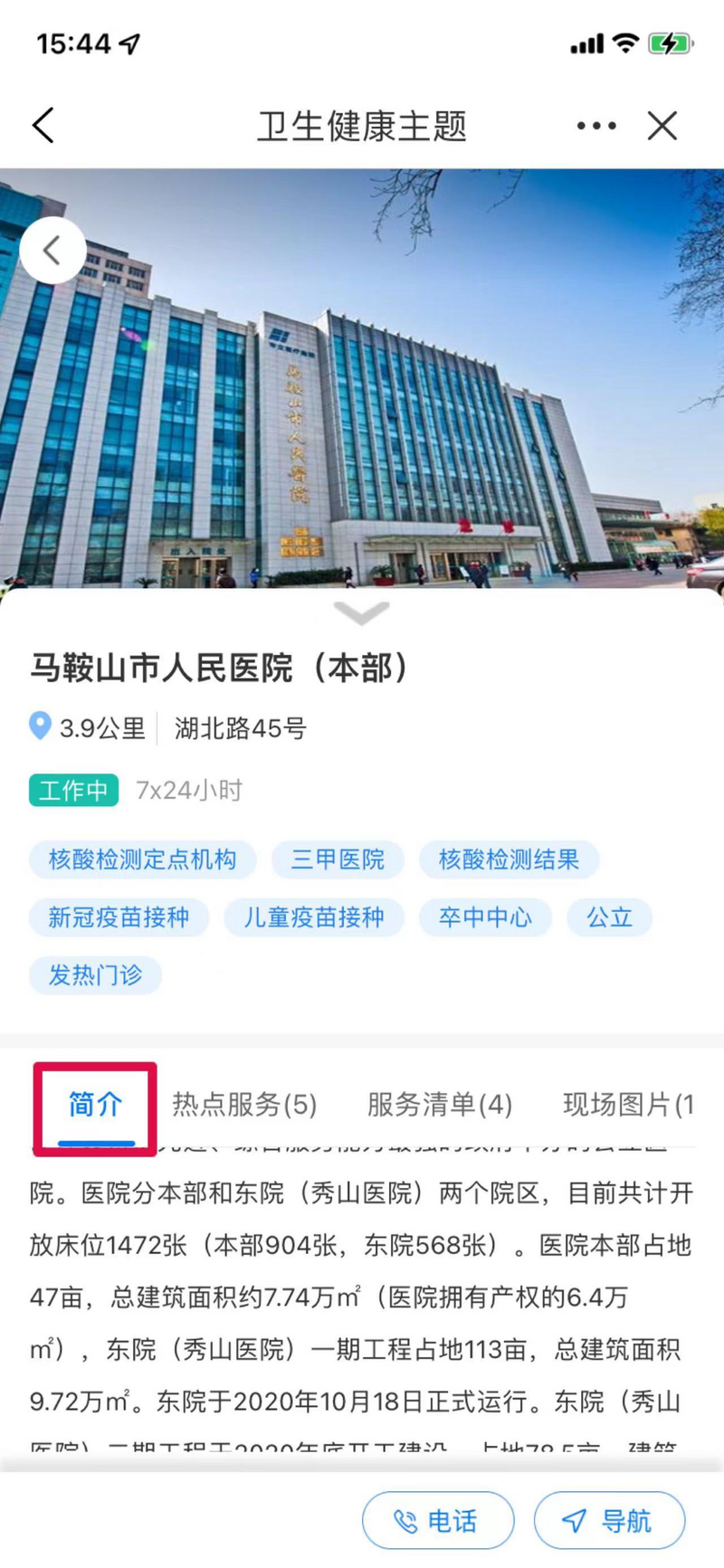Viewport: 724px width, 1568px height.
Task: Switch to the 服务清单(4) tab
Action: 439,1105
